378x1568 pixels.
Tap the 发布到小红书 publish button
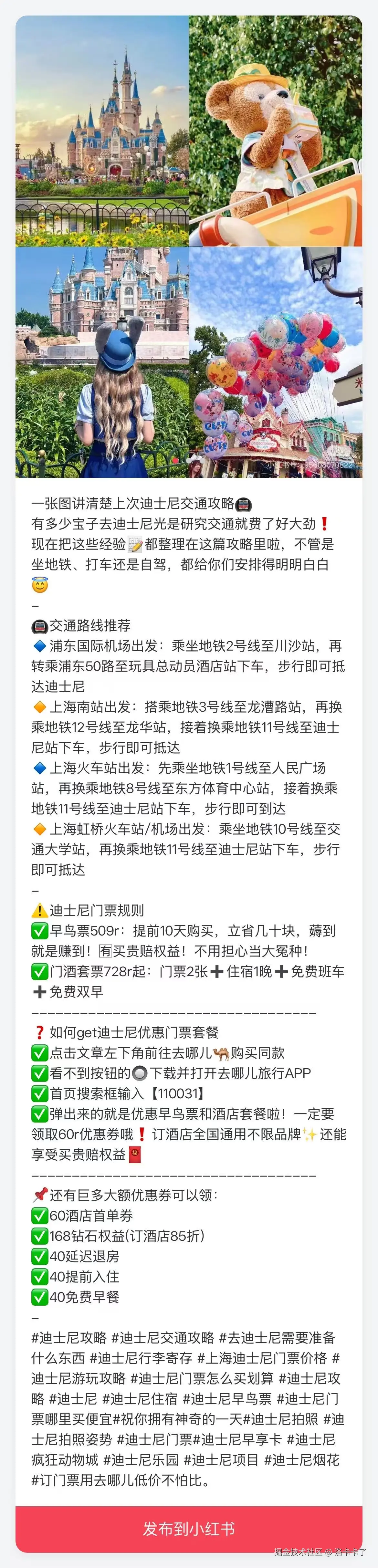point(189,1528)
